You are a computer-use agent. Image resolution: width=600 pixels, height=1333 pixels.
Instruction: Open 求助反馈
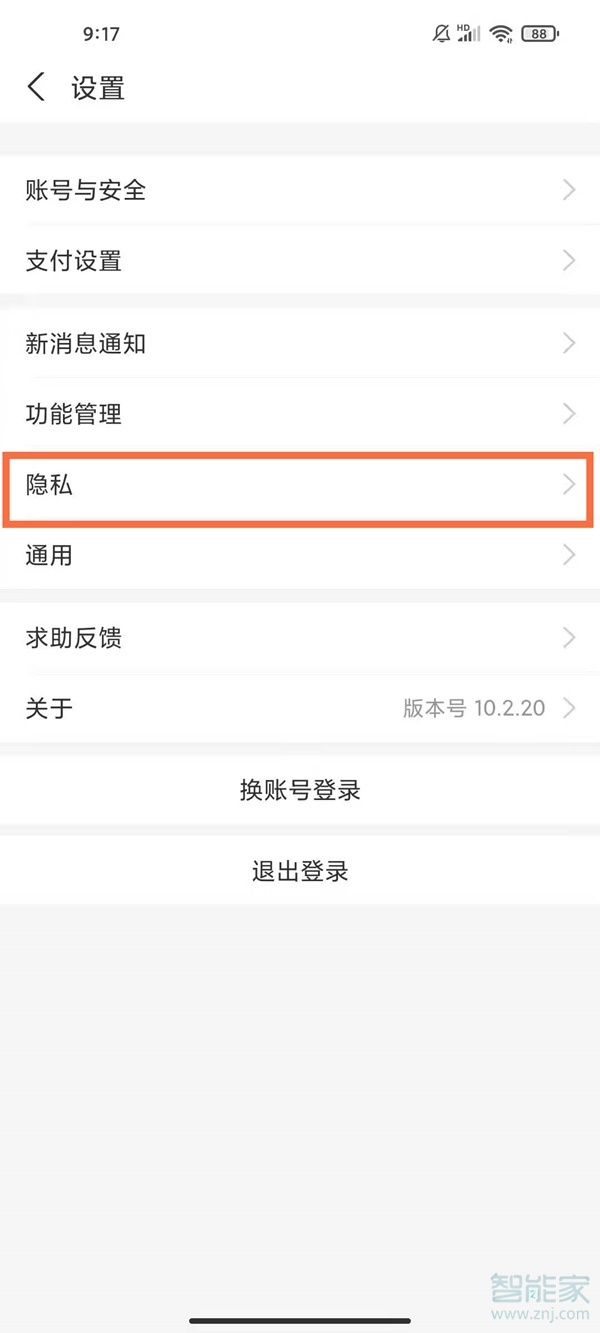pos(300,638)
